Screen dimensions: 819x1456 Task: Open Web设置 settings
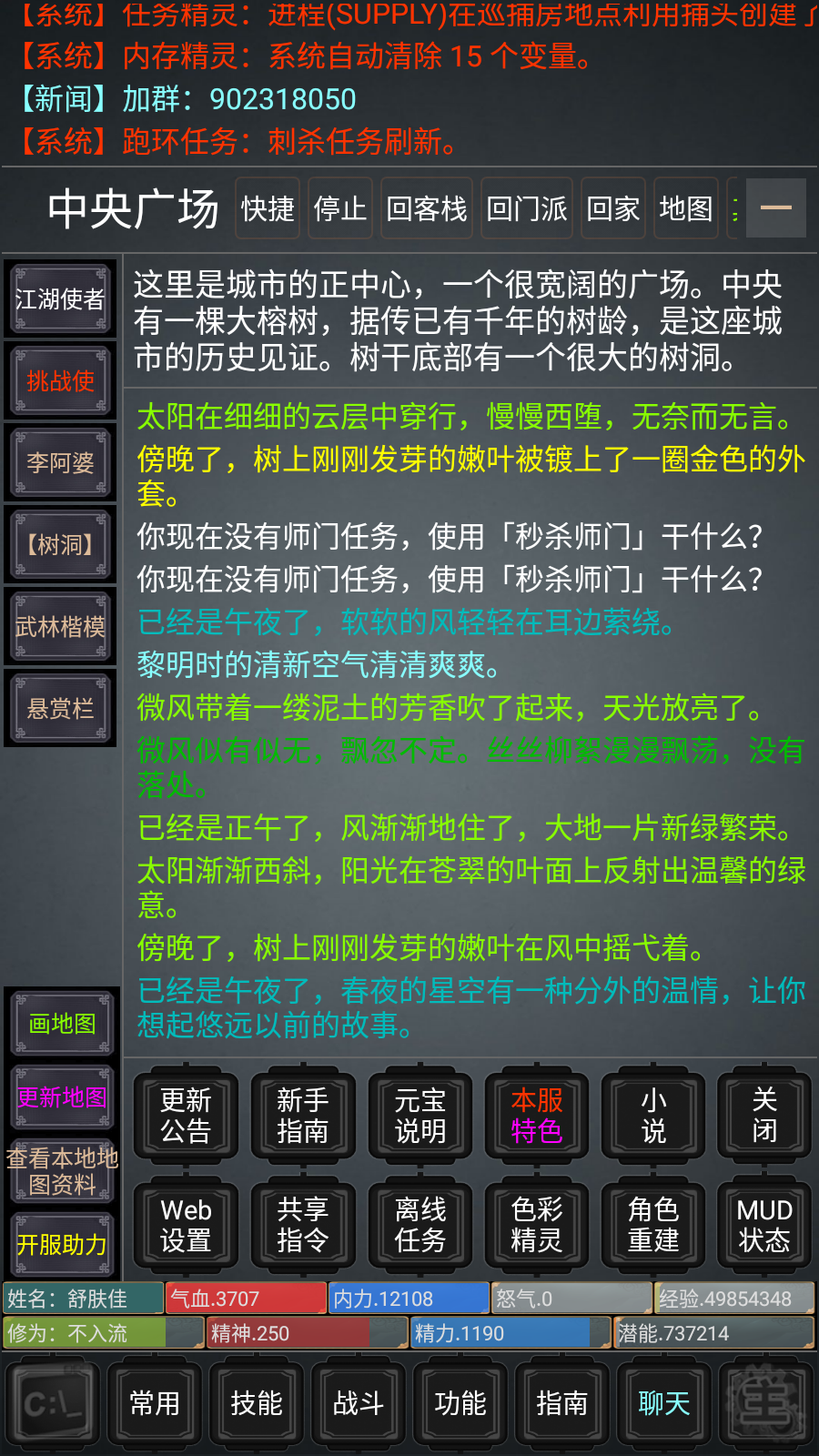coord(186,1225)
